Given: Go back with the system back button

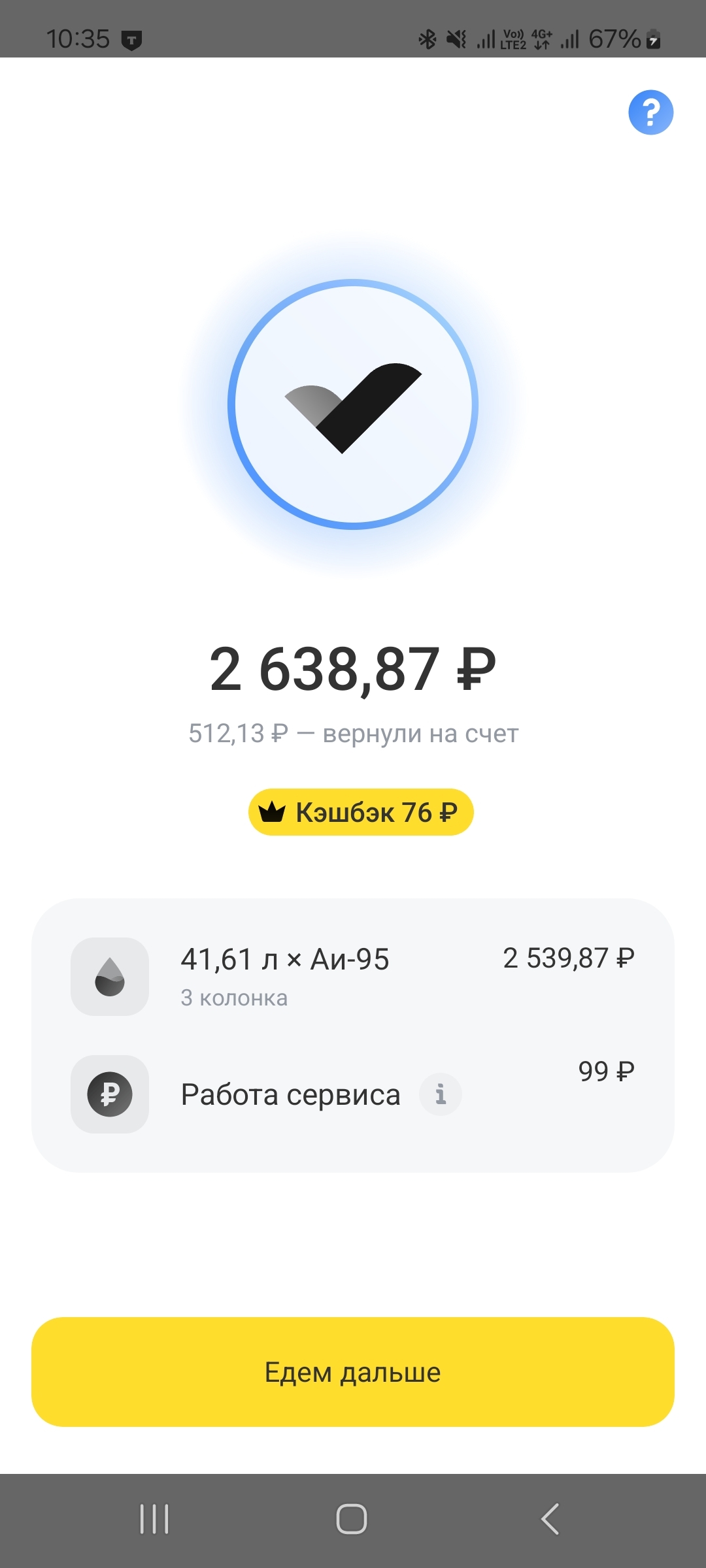Looking at the screenshot, I should click(x=550, y=1519).
